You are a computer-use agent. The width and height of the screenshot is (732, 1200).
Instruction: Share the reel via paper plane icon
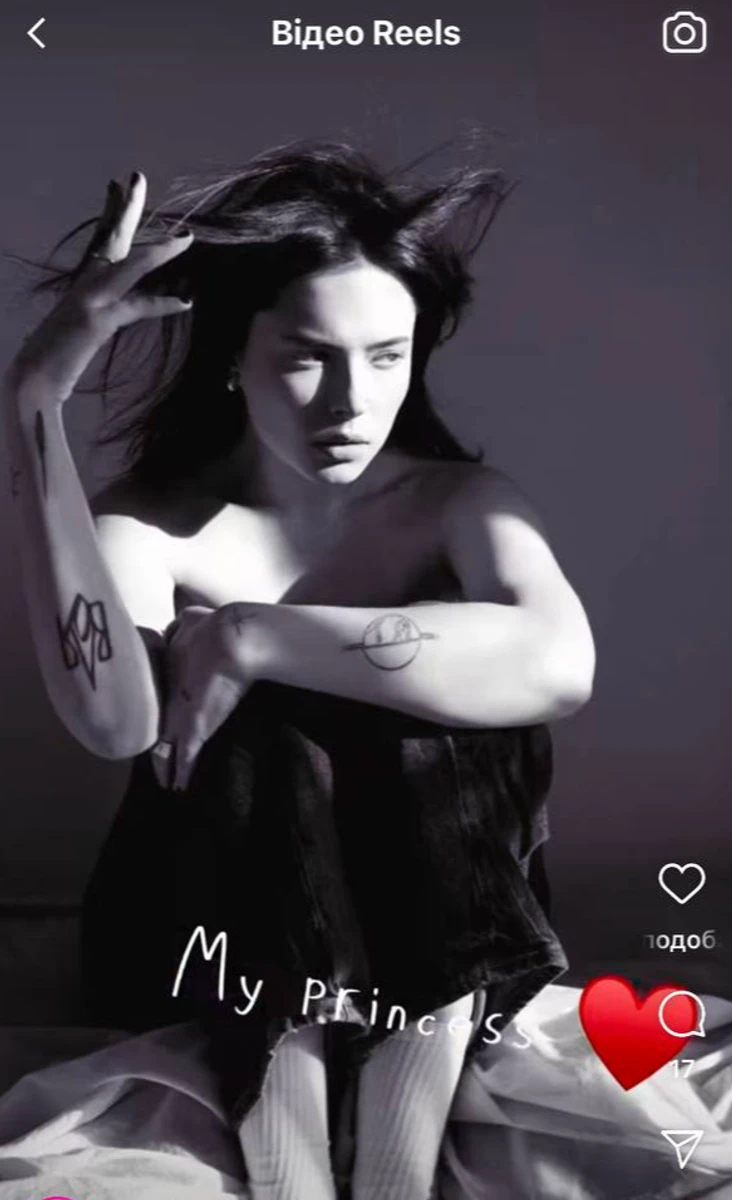683,1149
